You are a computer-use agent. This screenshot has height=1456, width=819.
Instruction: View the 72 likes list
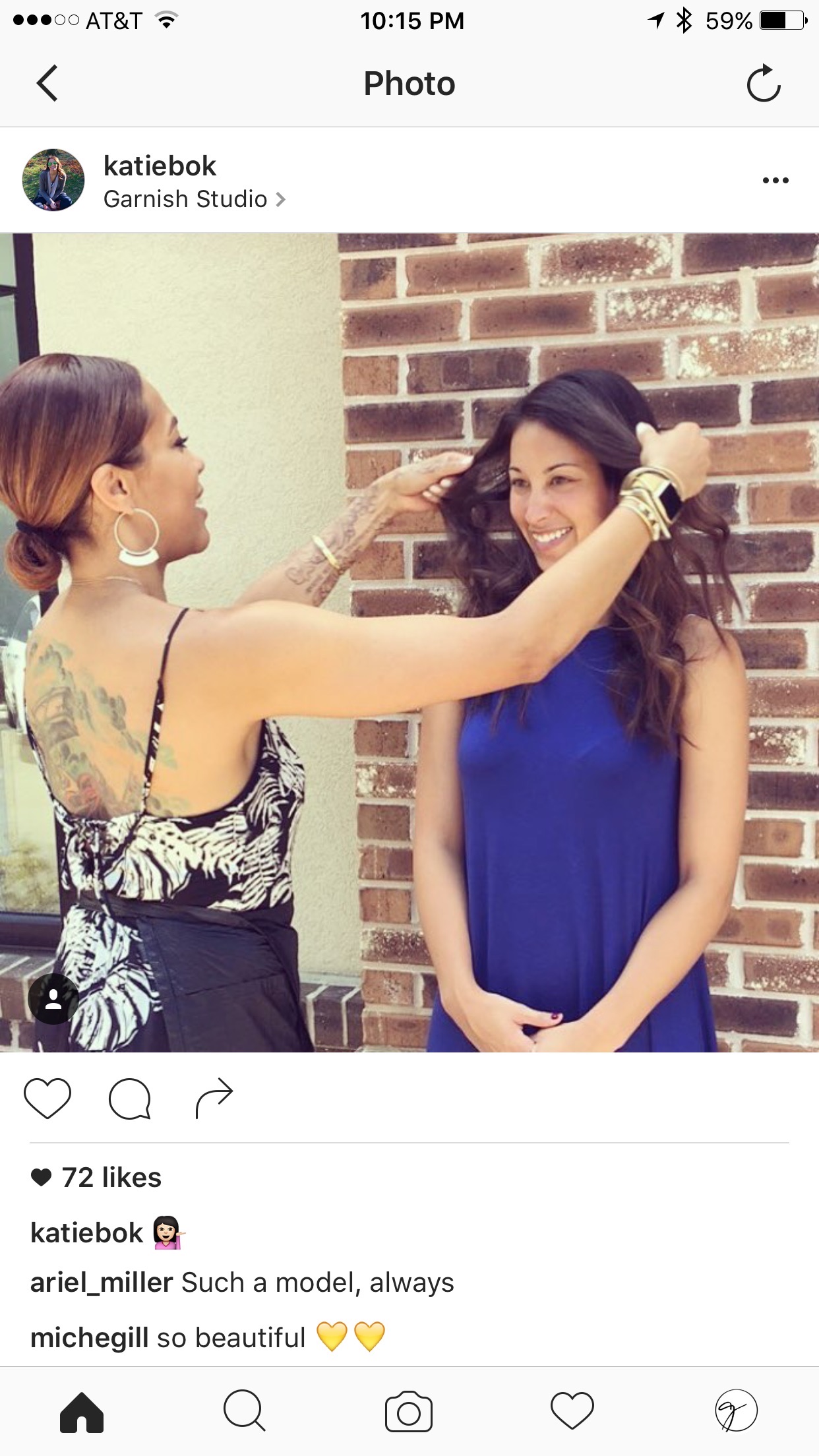111,1177
